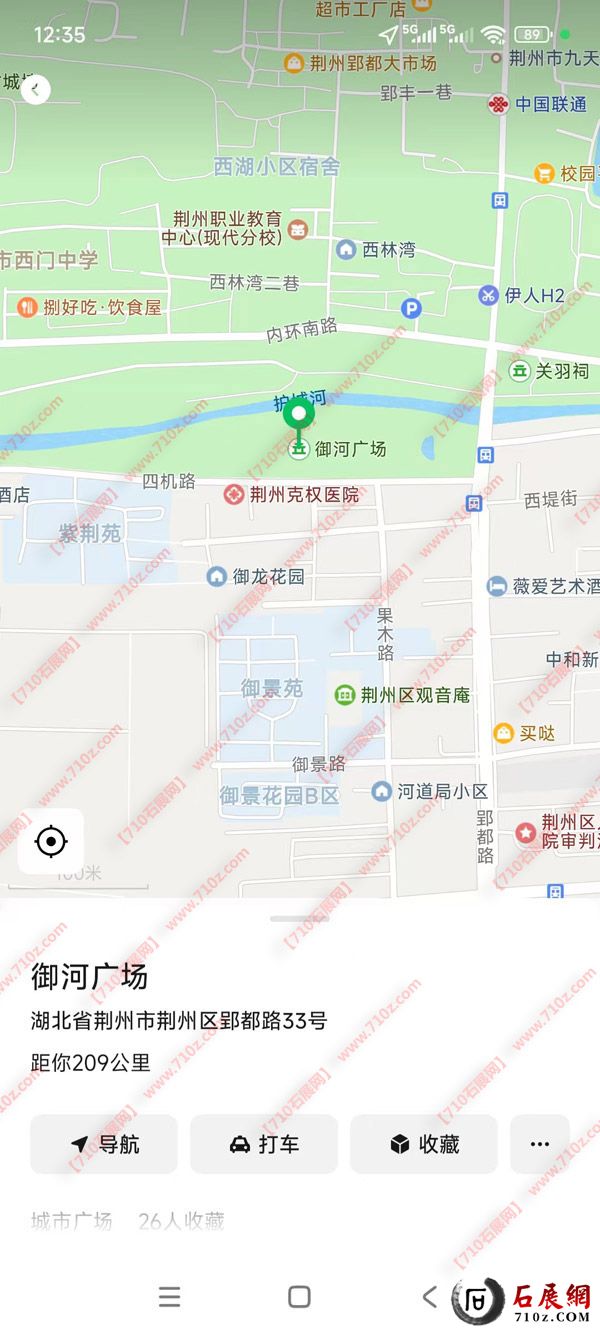
Task: Open the 关羽祠 point of interest
Action: [x=520, y=371]
